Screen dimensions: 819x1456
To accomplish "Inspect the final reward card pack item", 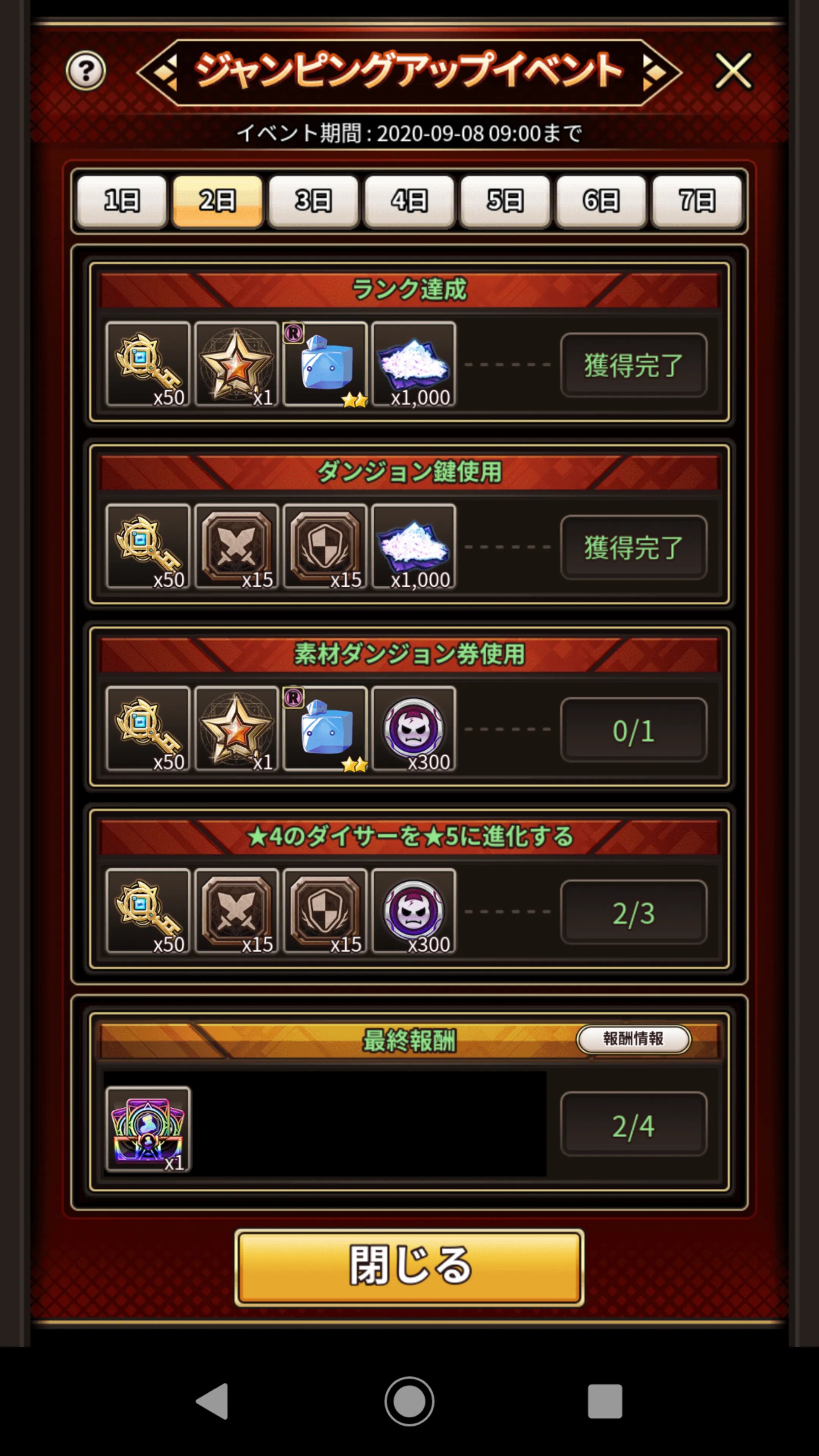I will pyautogui.click(x=148, y=1129).
